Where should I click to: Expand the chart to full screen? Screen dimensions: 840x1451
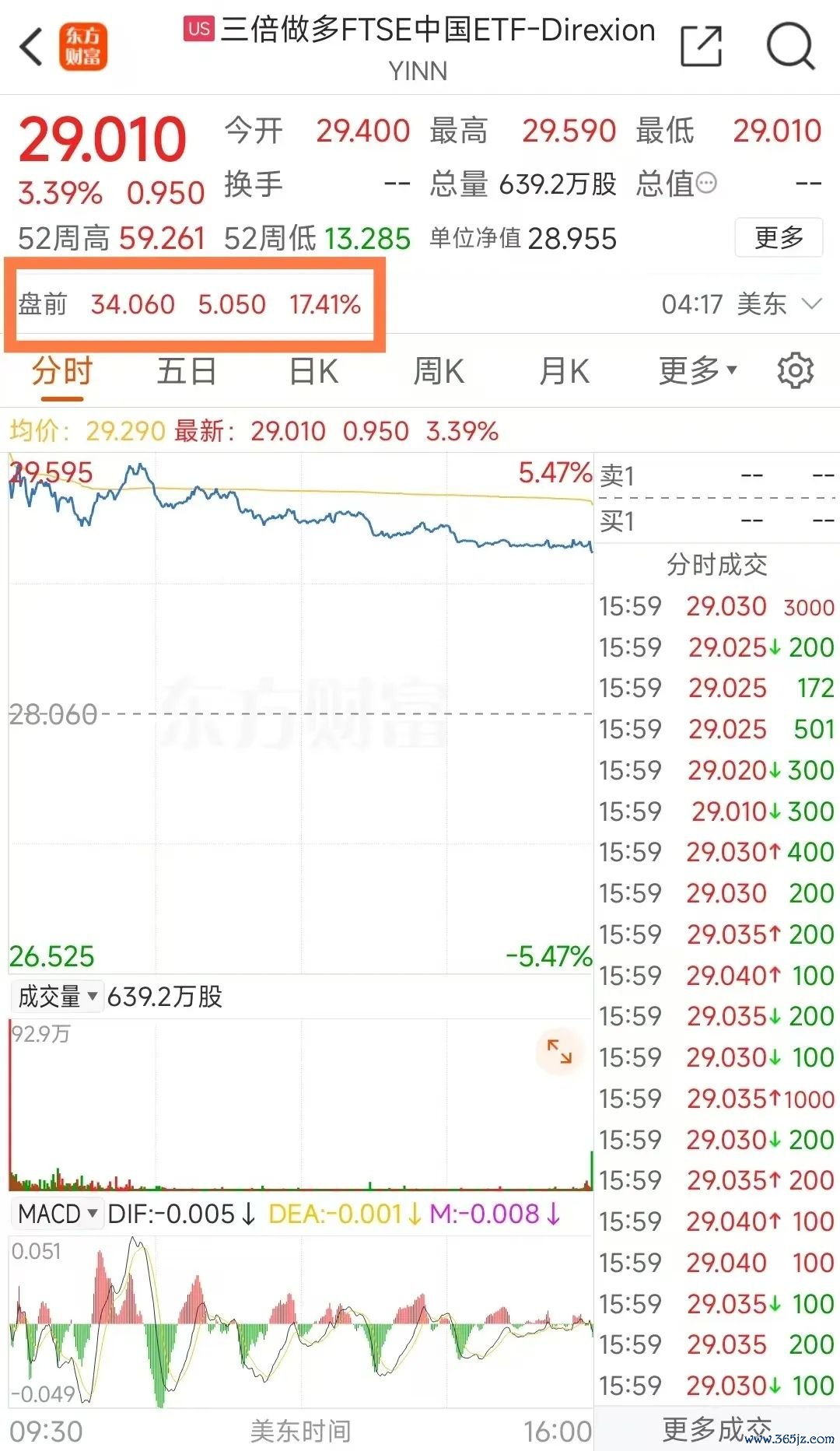[x=559, y=1051]
